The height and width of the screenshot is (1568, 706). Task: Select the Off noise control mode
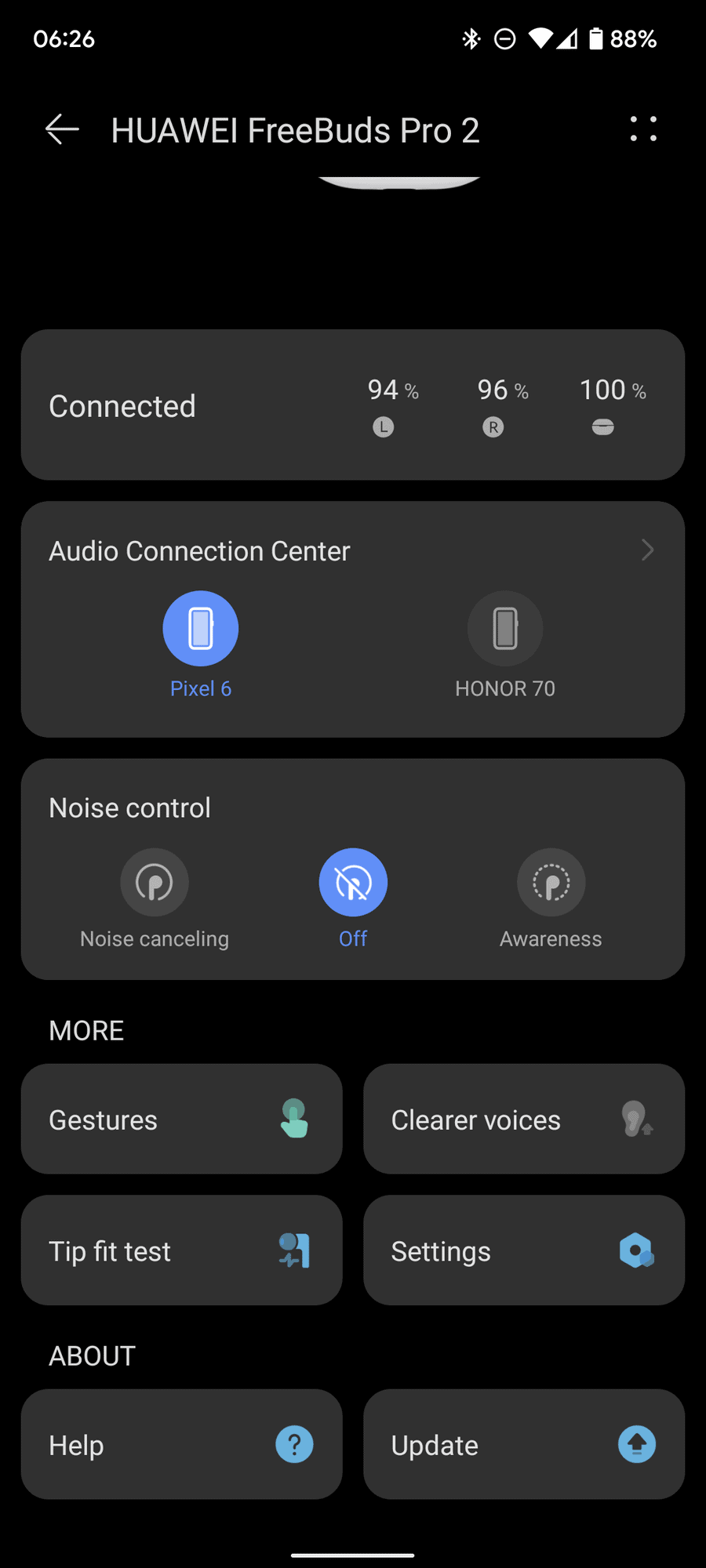[353, 883]
